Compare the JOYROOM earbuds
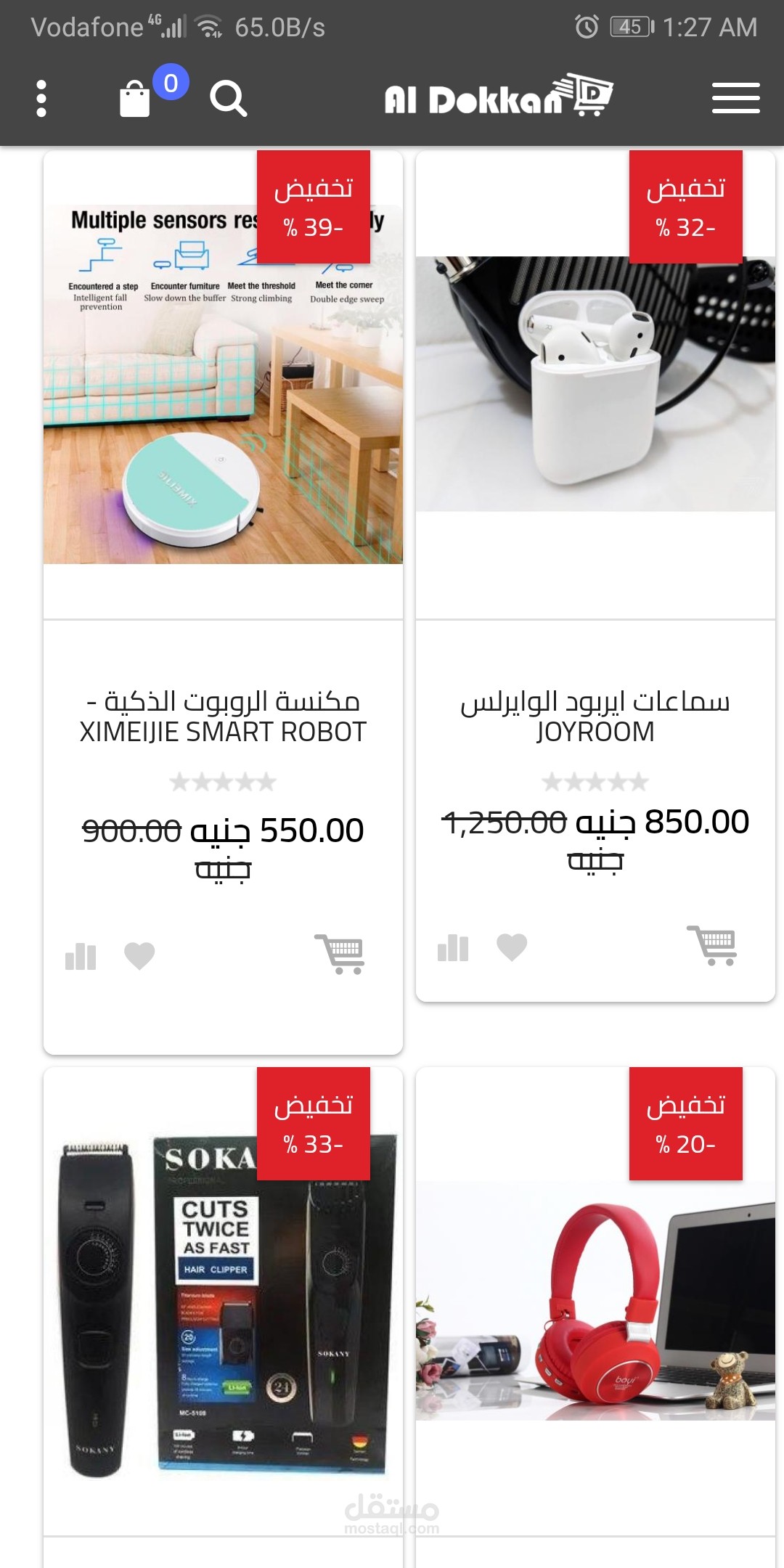Image resolution: width=784 pixels, height=1568 pixels. pos(453,947)
